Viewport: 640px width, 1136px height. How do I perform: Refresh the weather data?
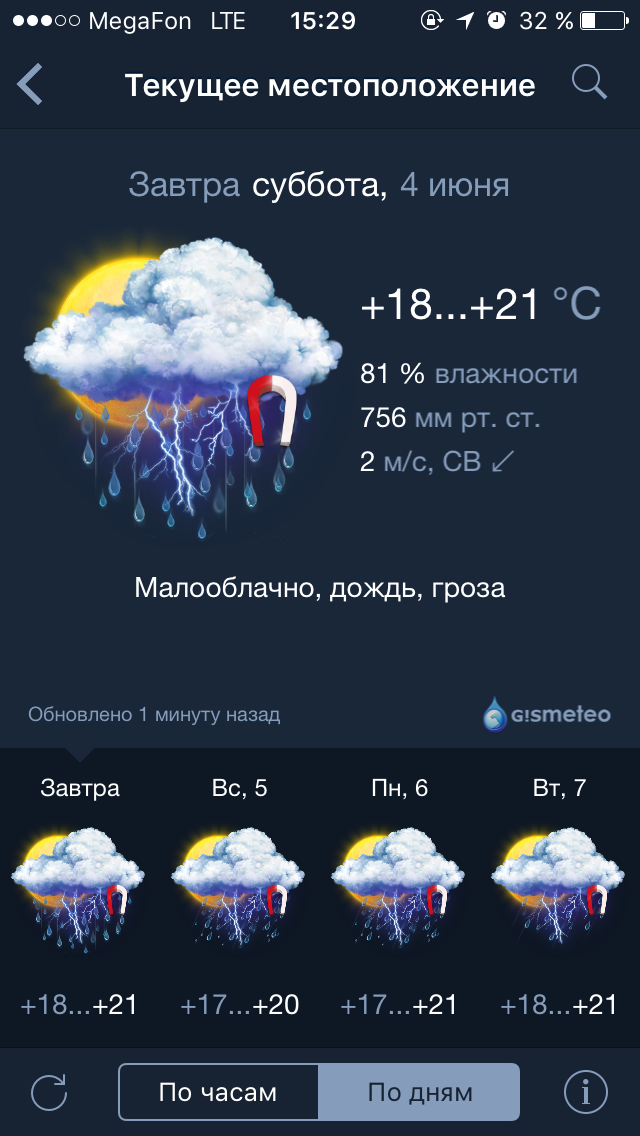[x=49, y=1092]
